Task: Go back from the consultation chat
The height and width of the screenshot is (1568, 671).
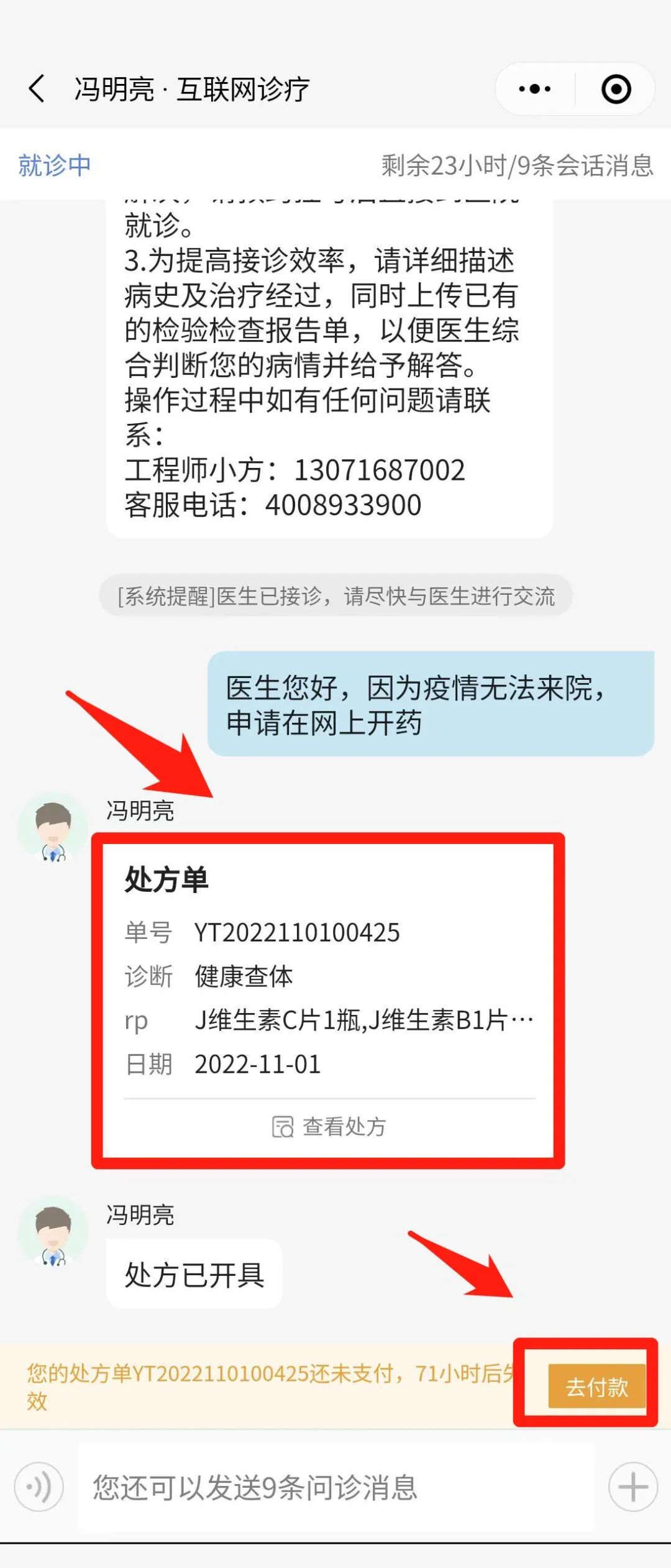Action: point(37,88)
